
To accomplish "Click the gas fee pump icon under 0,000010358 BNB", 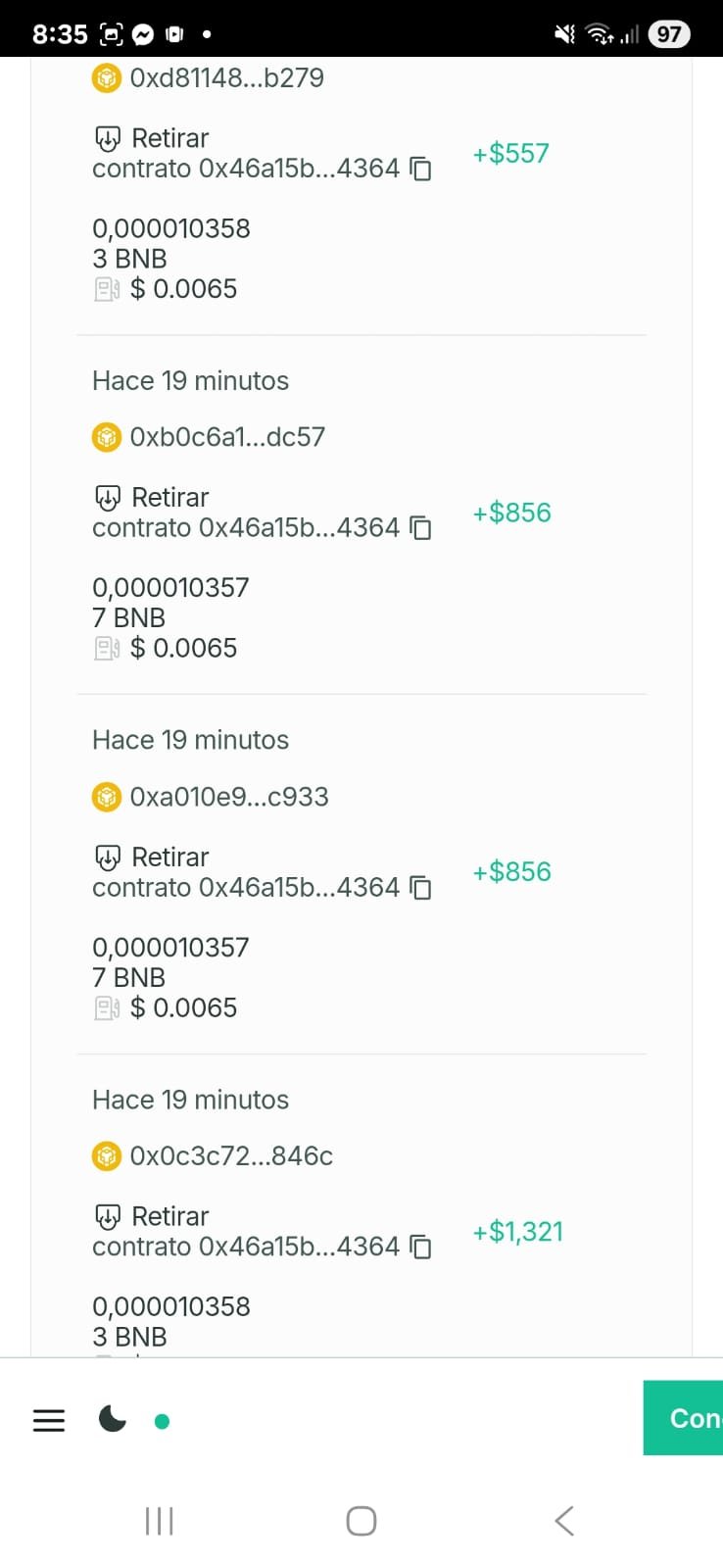I will pyautogui.click(x=106, y=288).
